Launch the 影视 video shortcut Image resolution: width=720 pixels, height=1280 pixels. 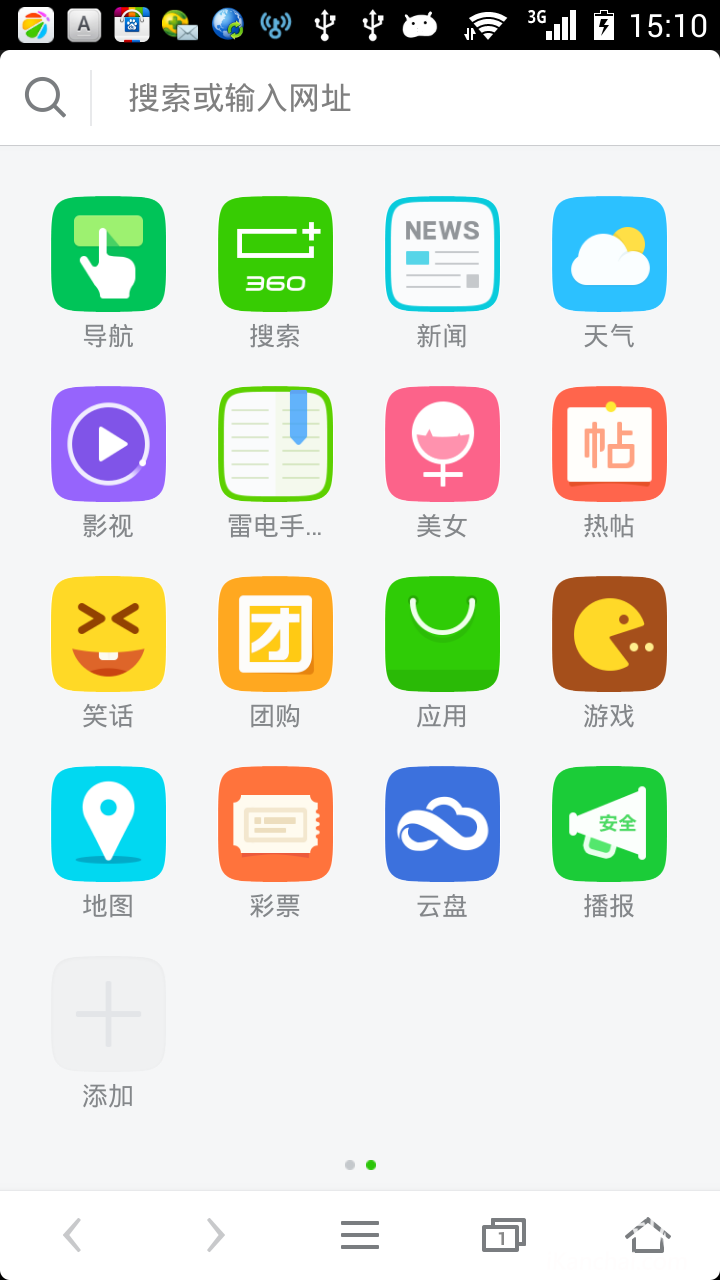pyautogui.click(x=108, y=444)
